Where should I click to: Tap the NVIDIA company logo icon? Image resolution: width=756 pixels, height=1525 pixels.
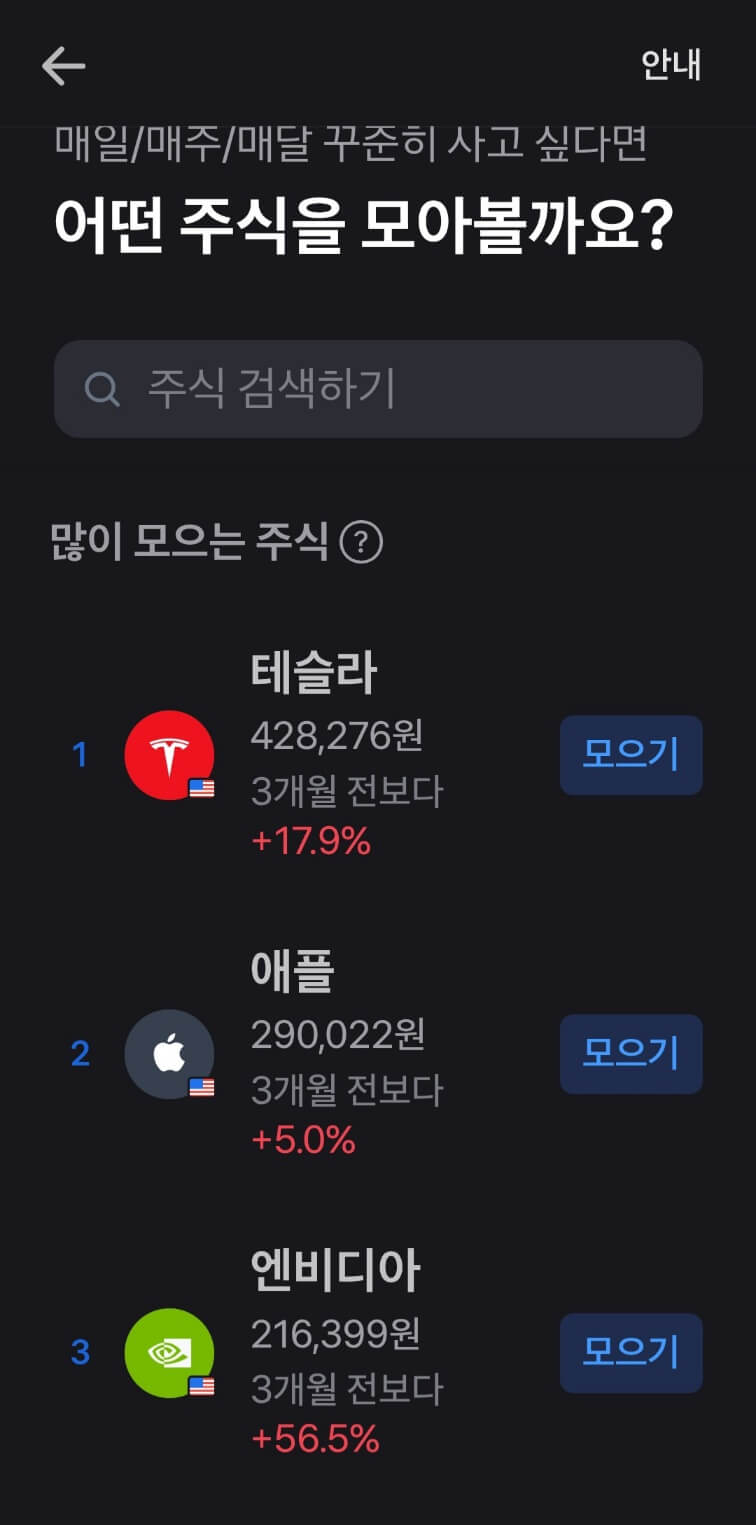tap(170, 1353)
